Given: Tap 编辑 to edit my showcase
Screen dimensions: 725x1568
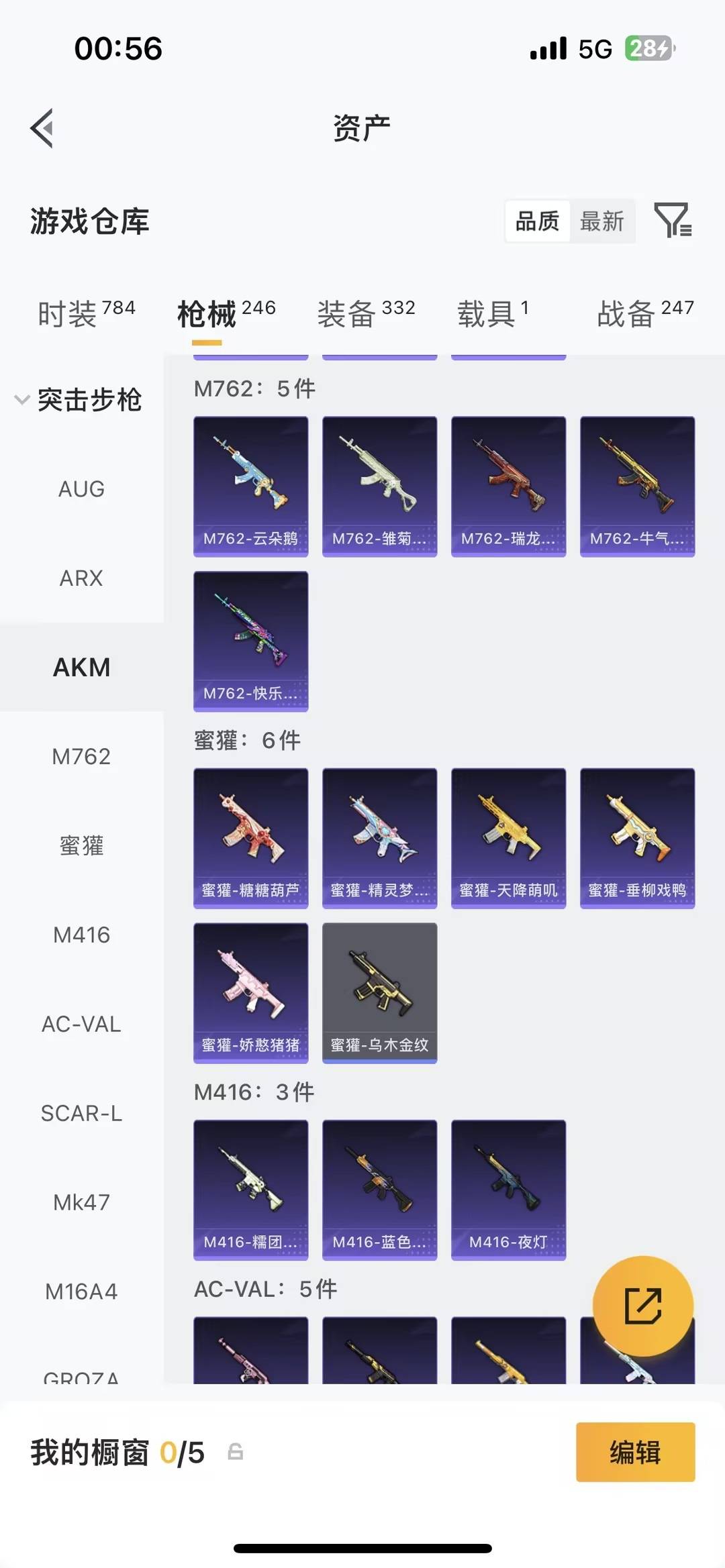Looking at the screenshot, I should 635,1452.
